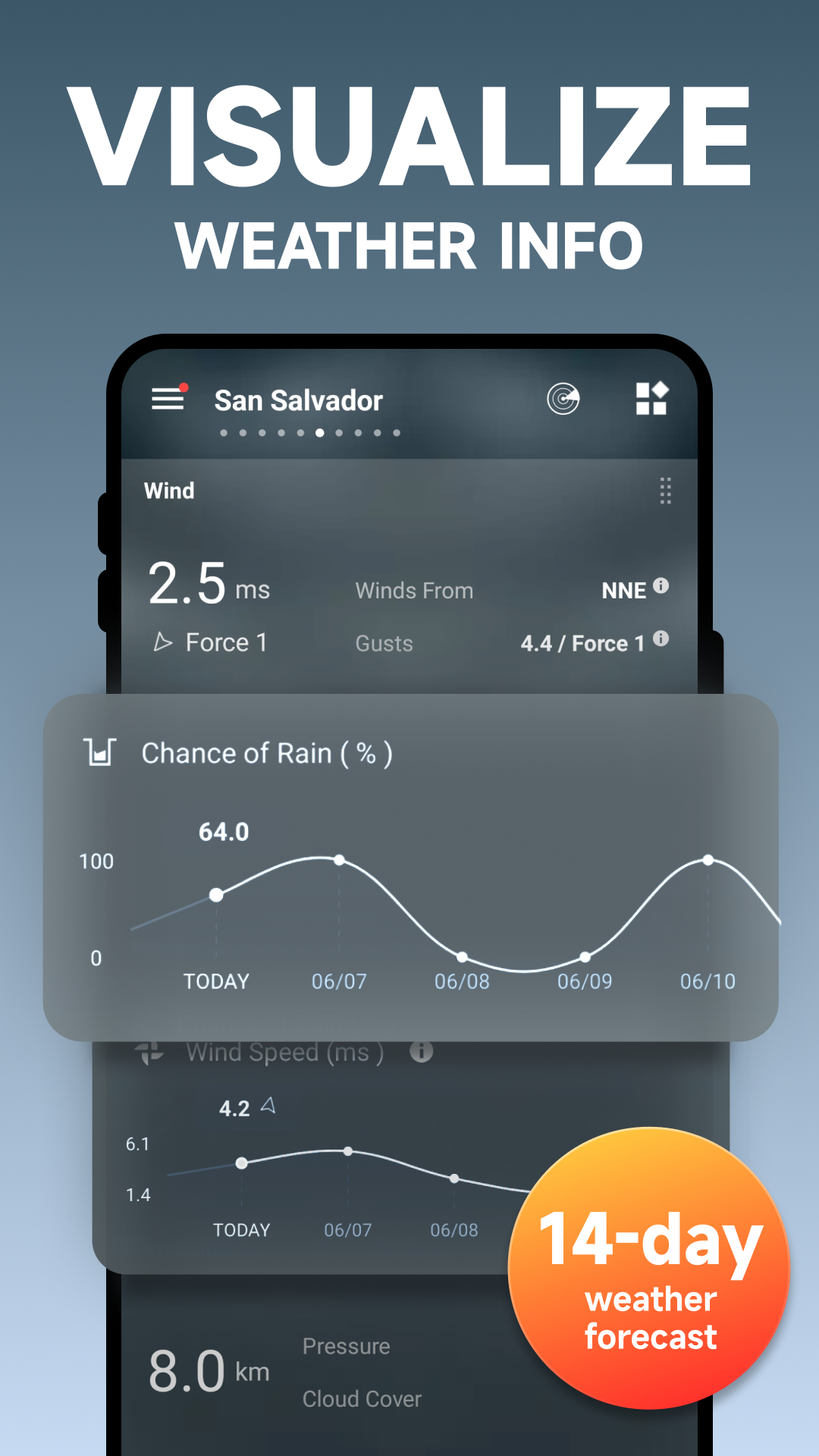Click the drag handle on the Wind card

[x=666, y=491]
